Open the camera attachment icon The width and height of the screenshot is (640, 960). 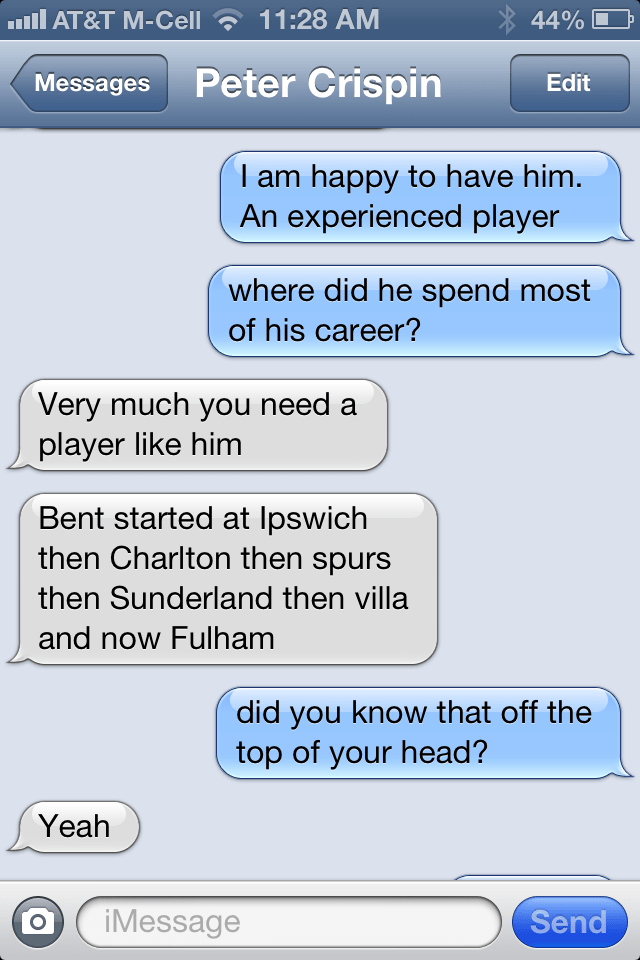38,921
